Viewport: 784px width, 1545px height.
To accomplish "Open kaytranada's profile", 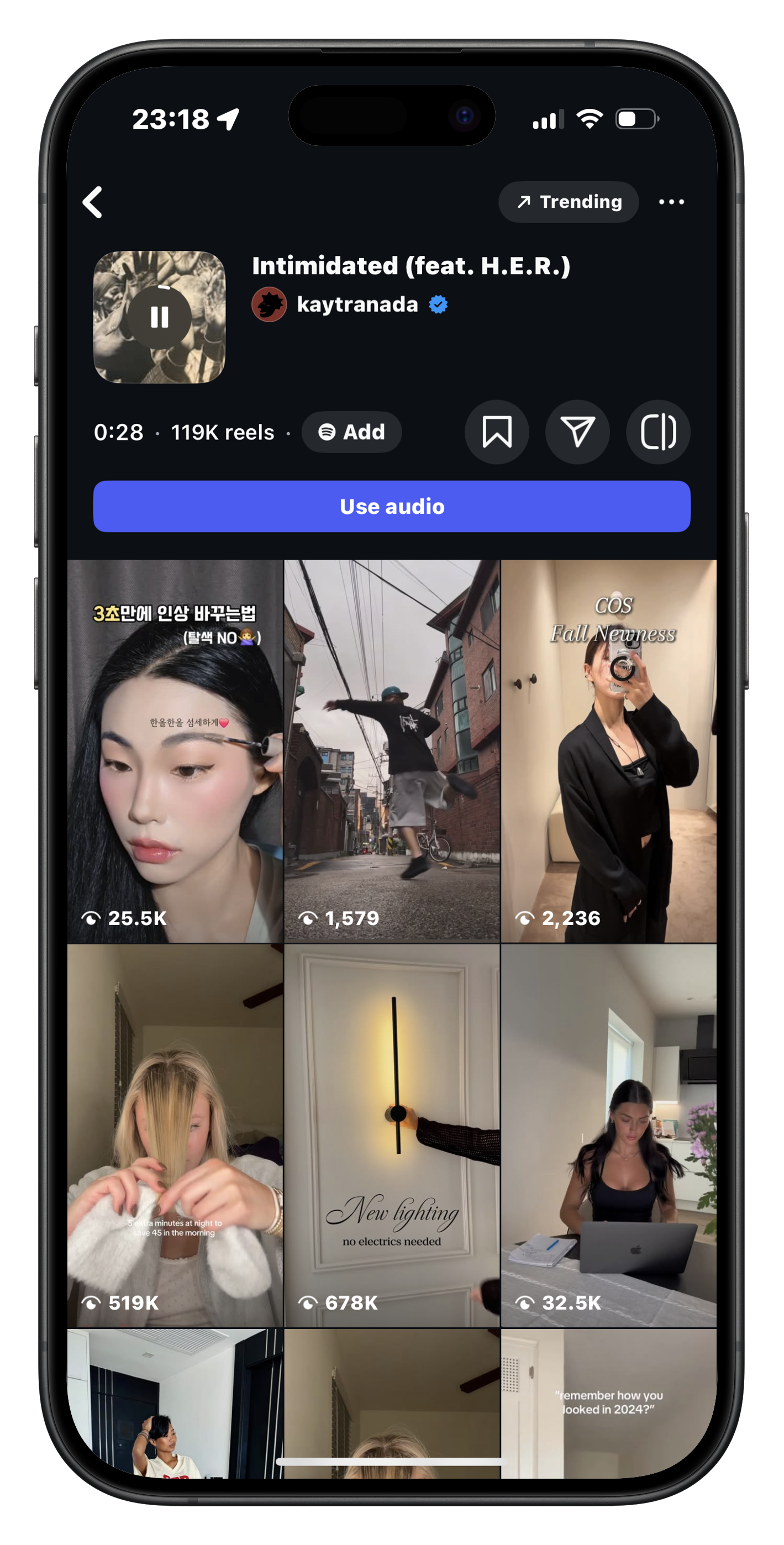I will 357,304.
